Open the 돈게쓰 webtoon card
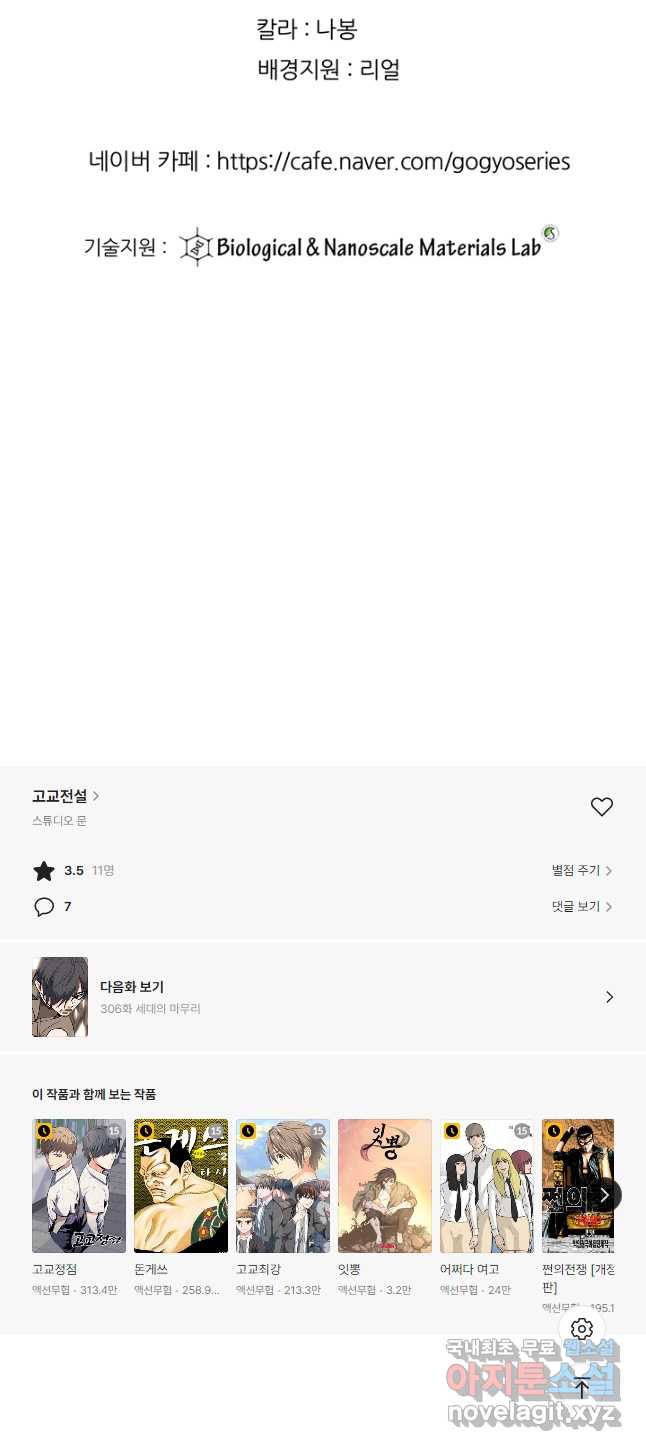The width and height of the screenshot is (646, 1451). coord(181,1186)
